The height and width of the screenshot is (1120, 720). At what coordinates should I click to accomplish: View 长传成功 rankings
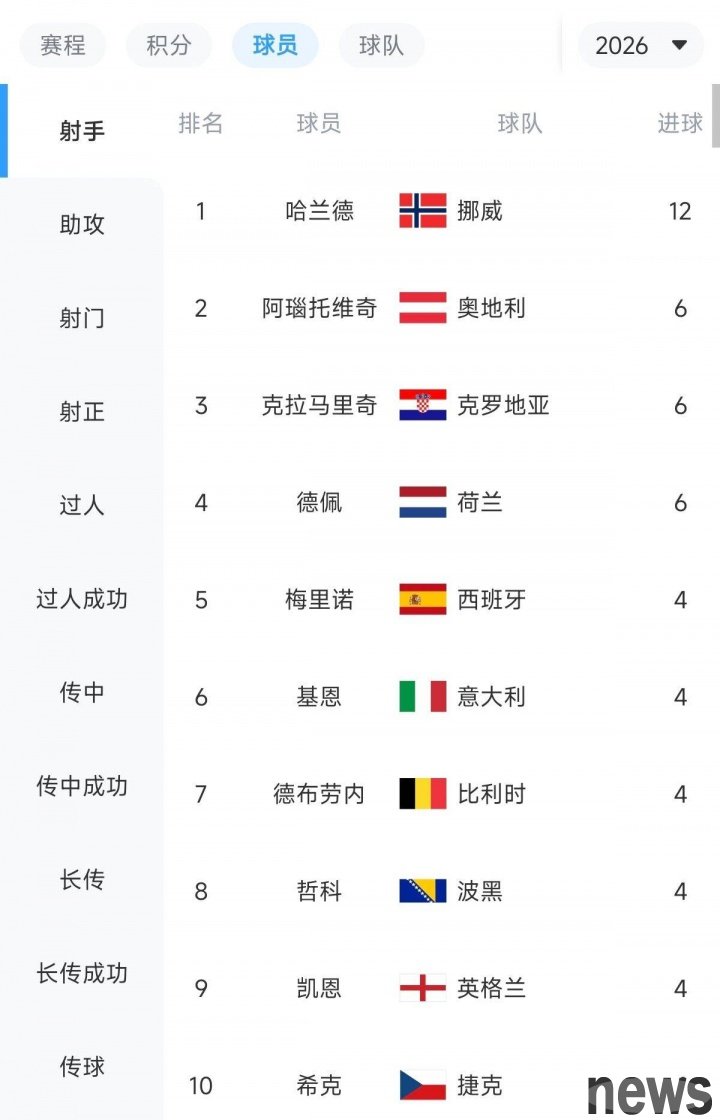[82, 973]
